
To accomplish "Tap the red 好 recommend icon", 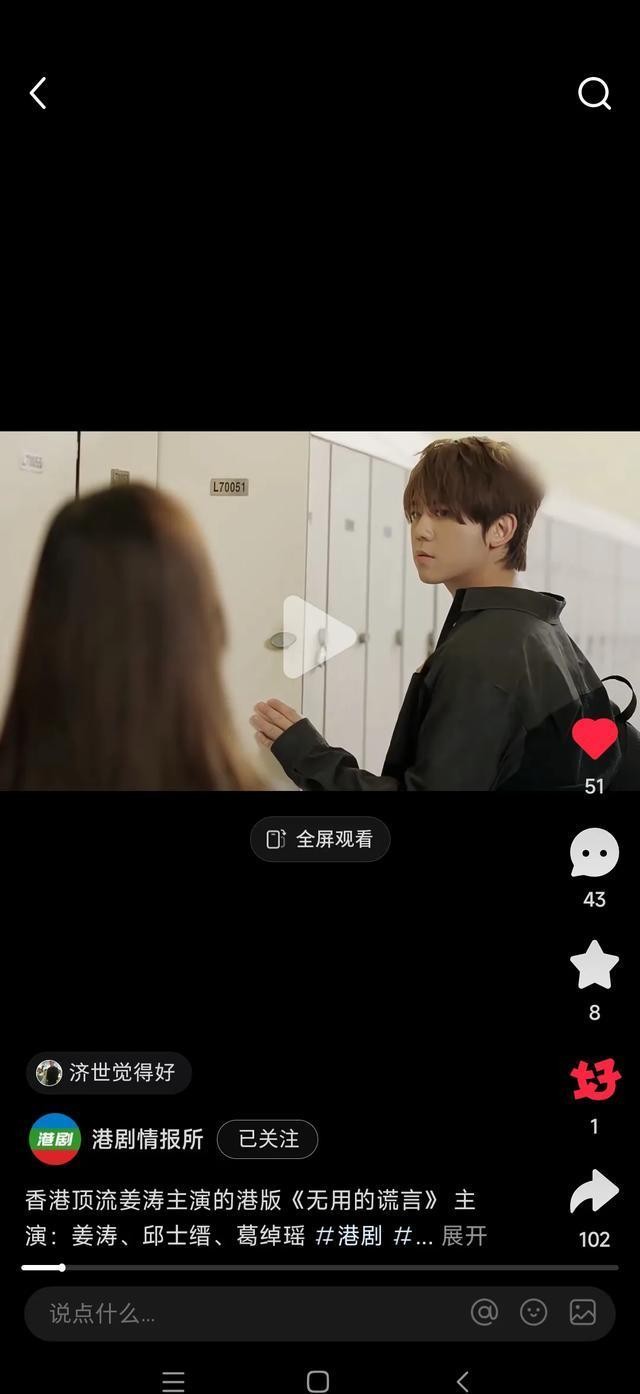I will click(x=594, y=1081).
